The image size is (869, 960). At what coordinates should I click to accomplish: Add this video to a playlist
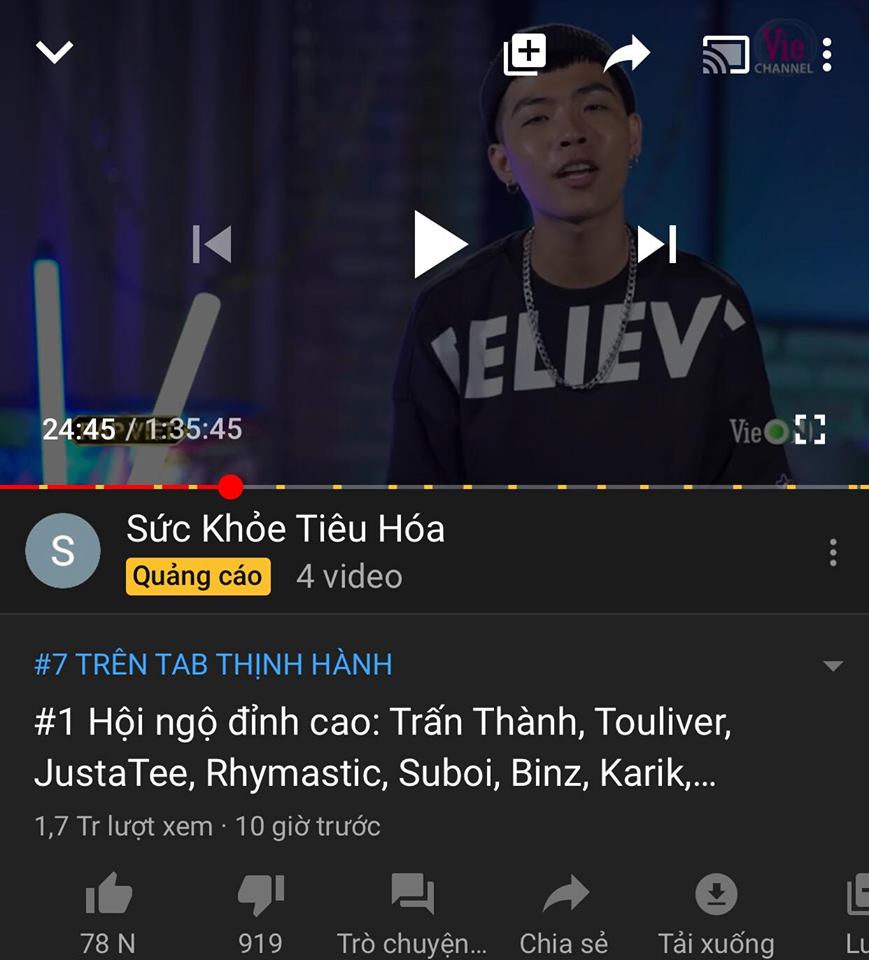(x=525, y=53)
